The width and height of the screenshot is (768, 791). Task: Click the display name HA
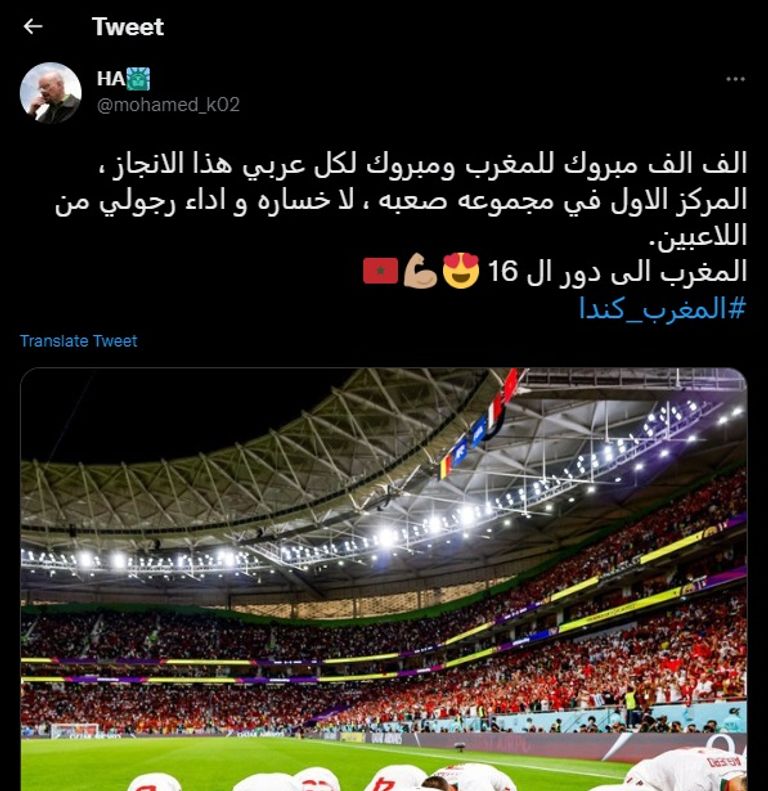click(105, 78)
